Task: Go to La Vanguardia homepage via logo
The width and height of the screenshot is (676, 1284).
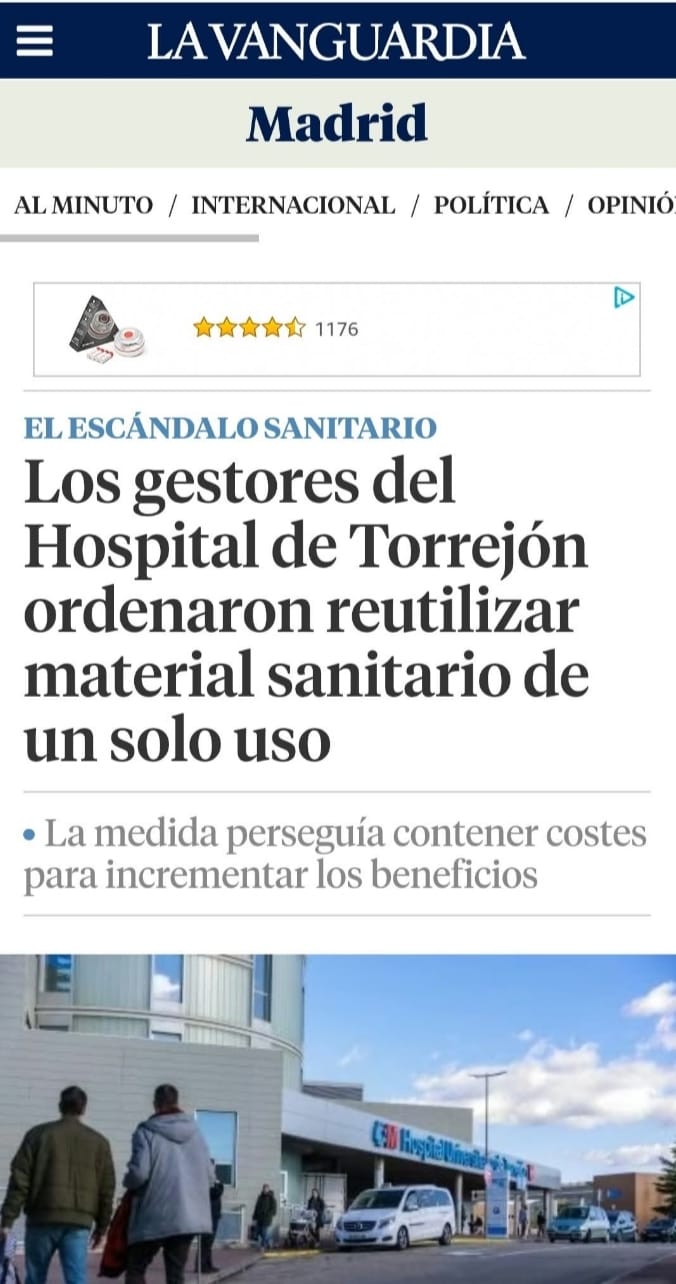Action: (337, 41)
